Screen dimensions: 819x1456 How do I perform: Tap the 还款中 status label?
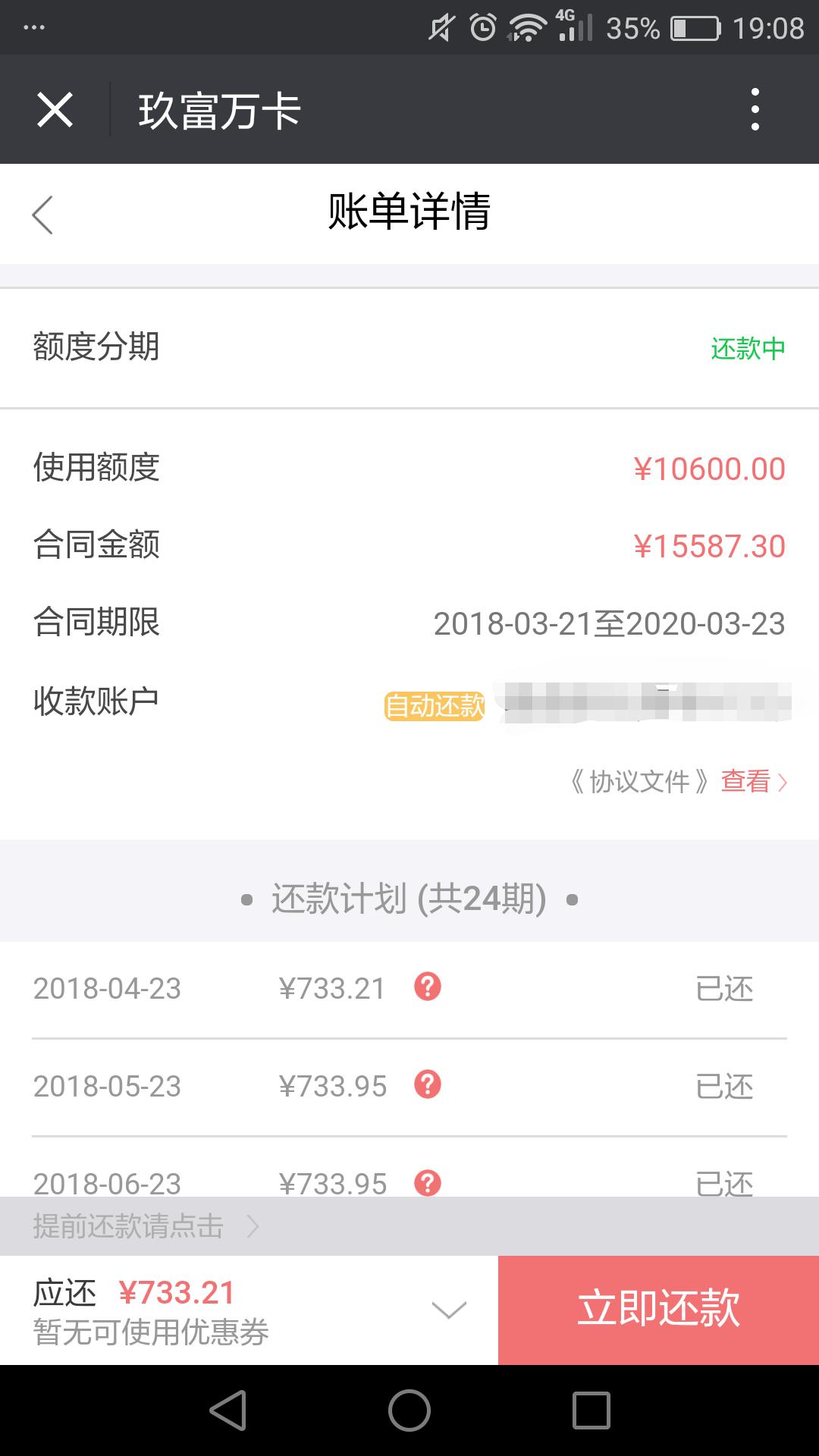click(x=749, y=348)
